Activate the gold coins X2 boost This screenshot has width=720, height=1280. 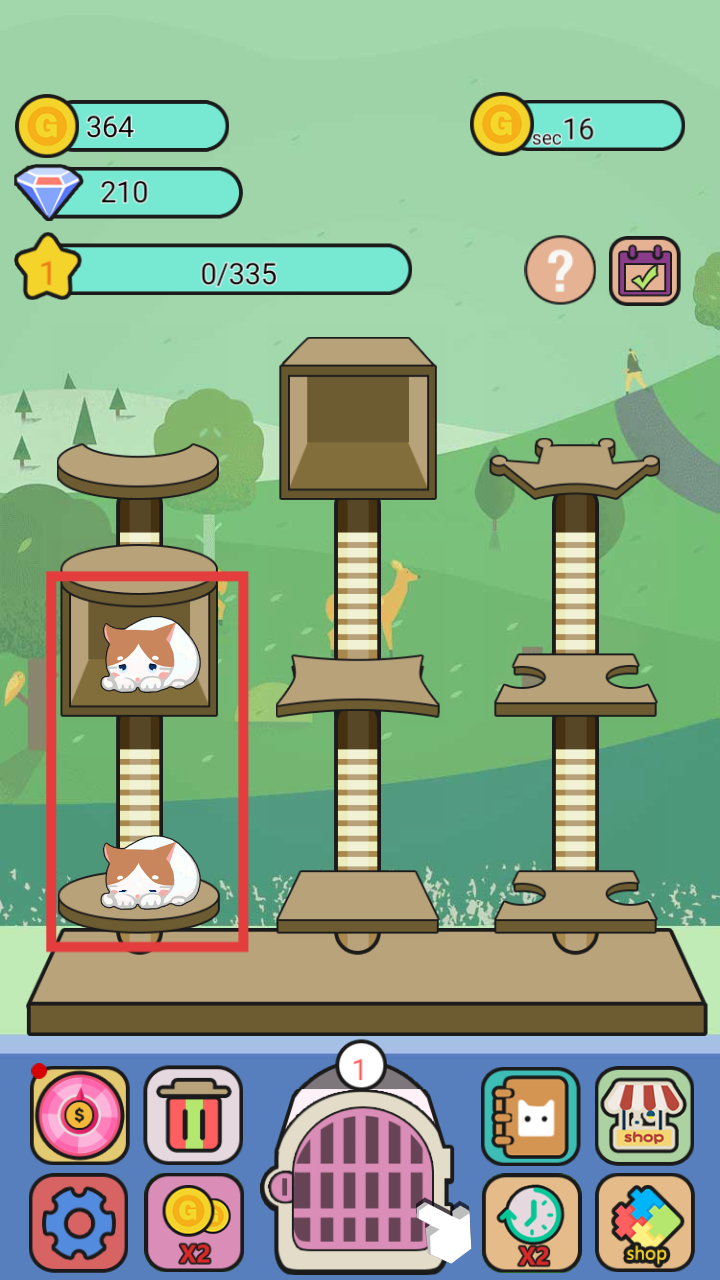click(x=193, y=1222)
